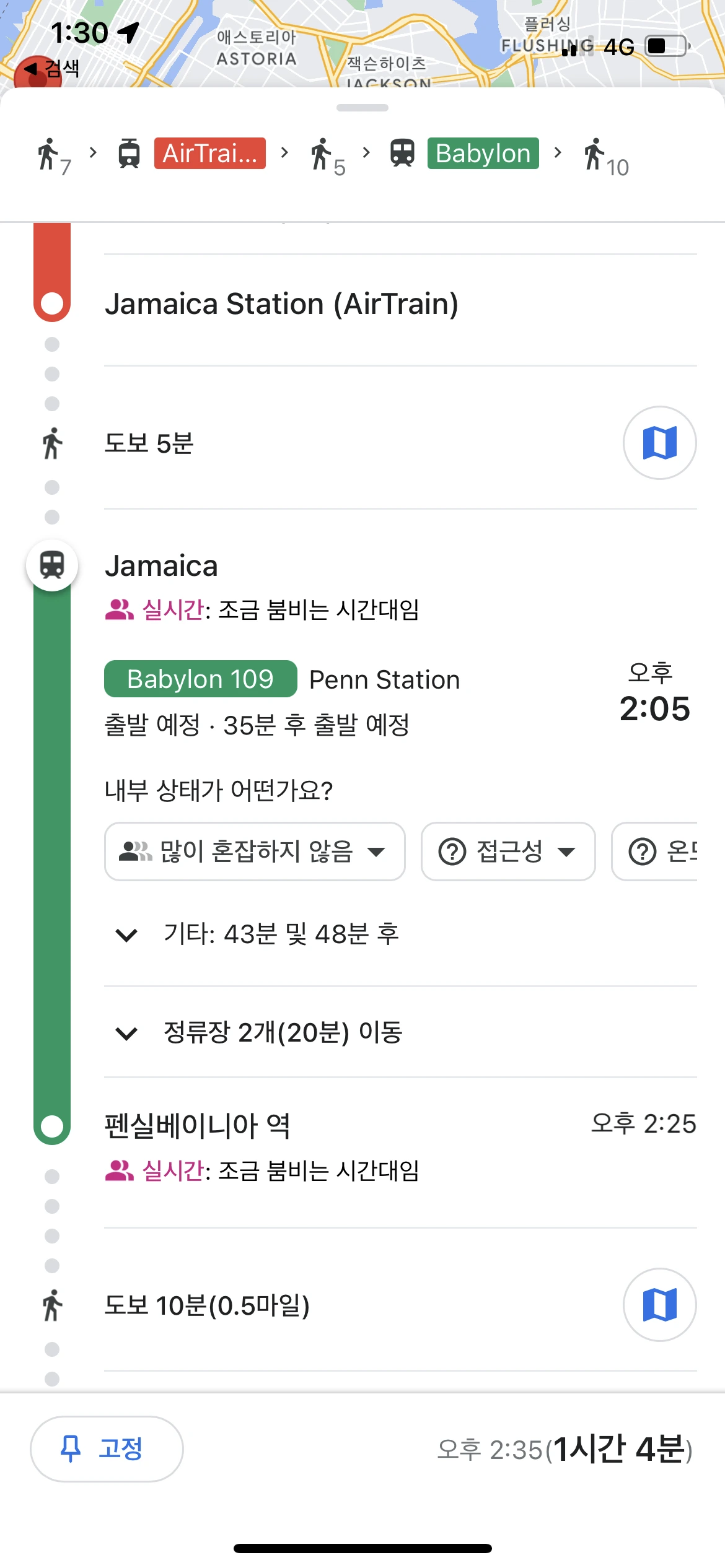
Task: Open map preview for 도보 10분(0.5마일)
Action: 659,1305
